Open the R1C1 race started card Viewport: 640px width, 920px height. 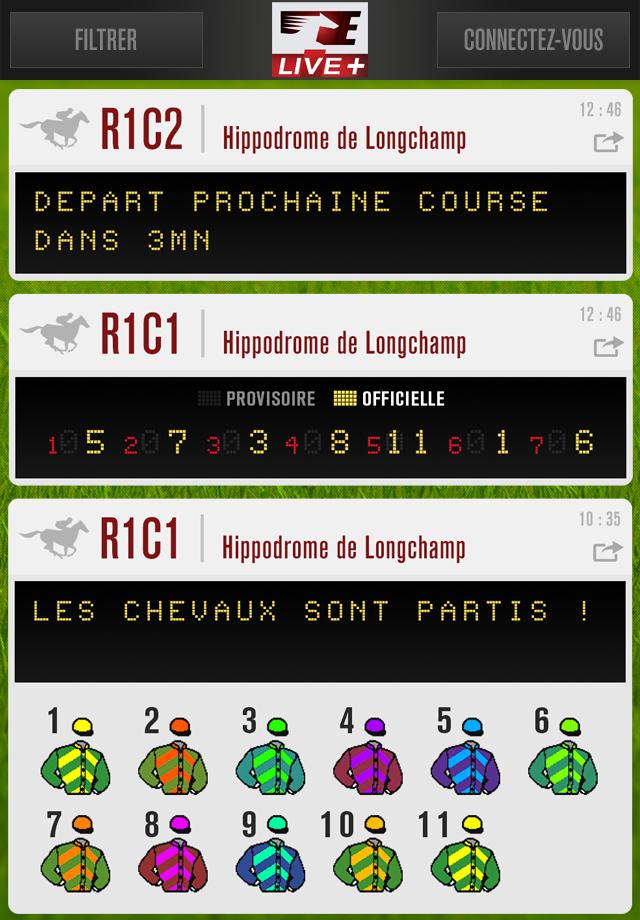[x=320, y=632]
